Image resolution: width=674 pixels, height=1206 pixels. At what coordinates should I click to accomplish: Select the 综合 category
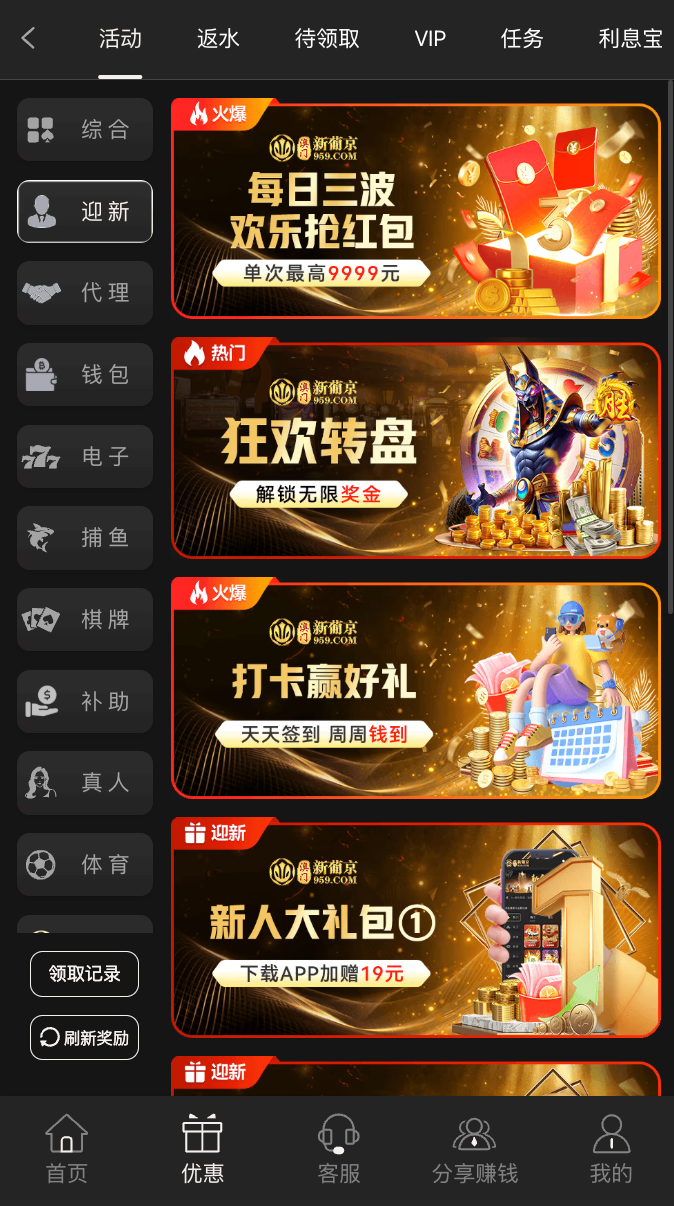pyautogui.click(x=85, y=129)
